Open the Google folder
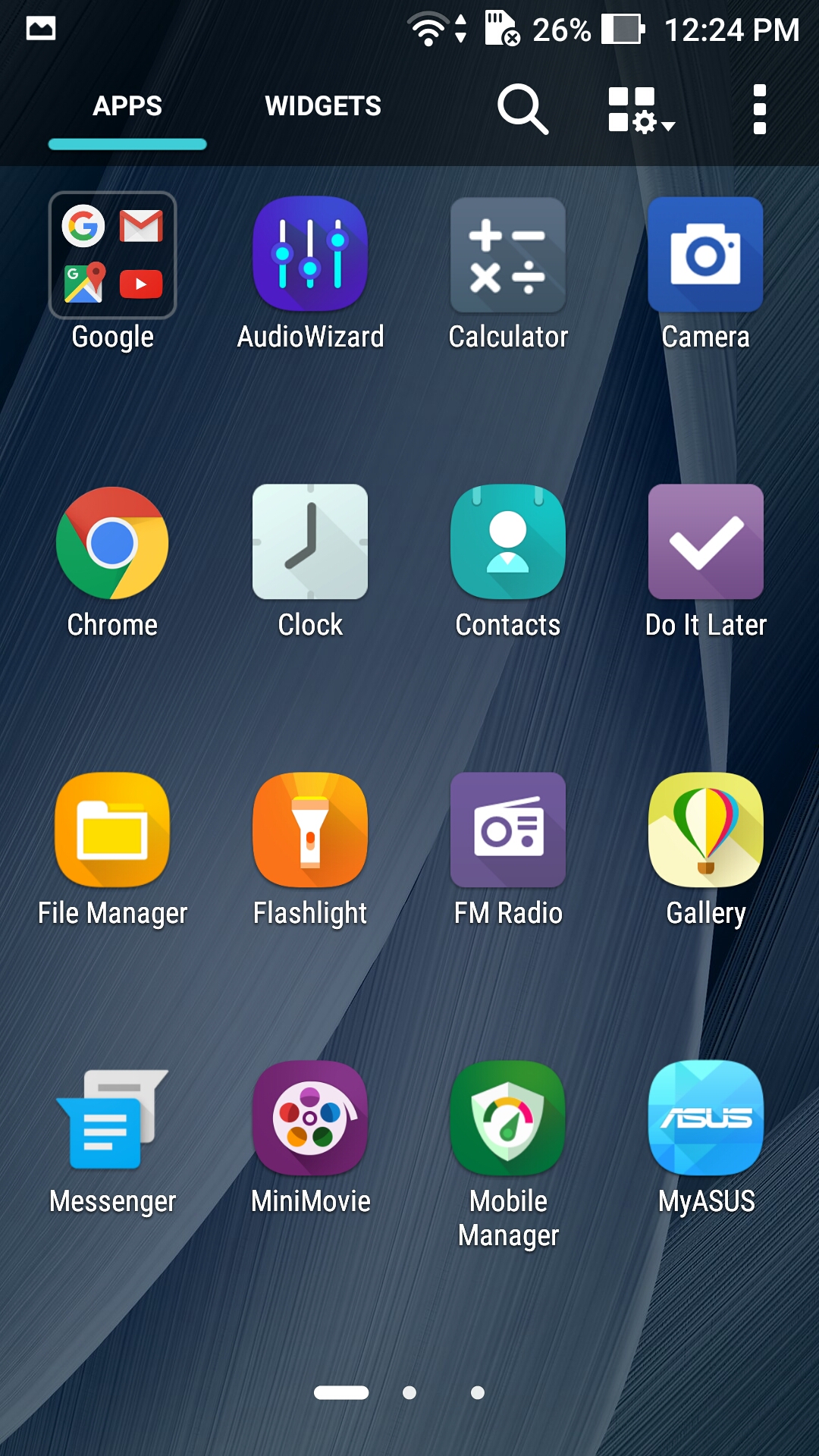 click(x=113, y=256)
